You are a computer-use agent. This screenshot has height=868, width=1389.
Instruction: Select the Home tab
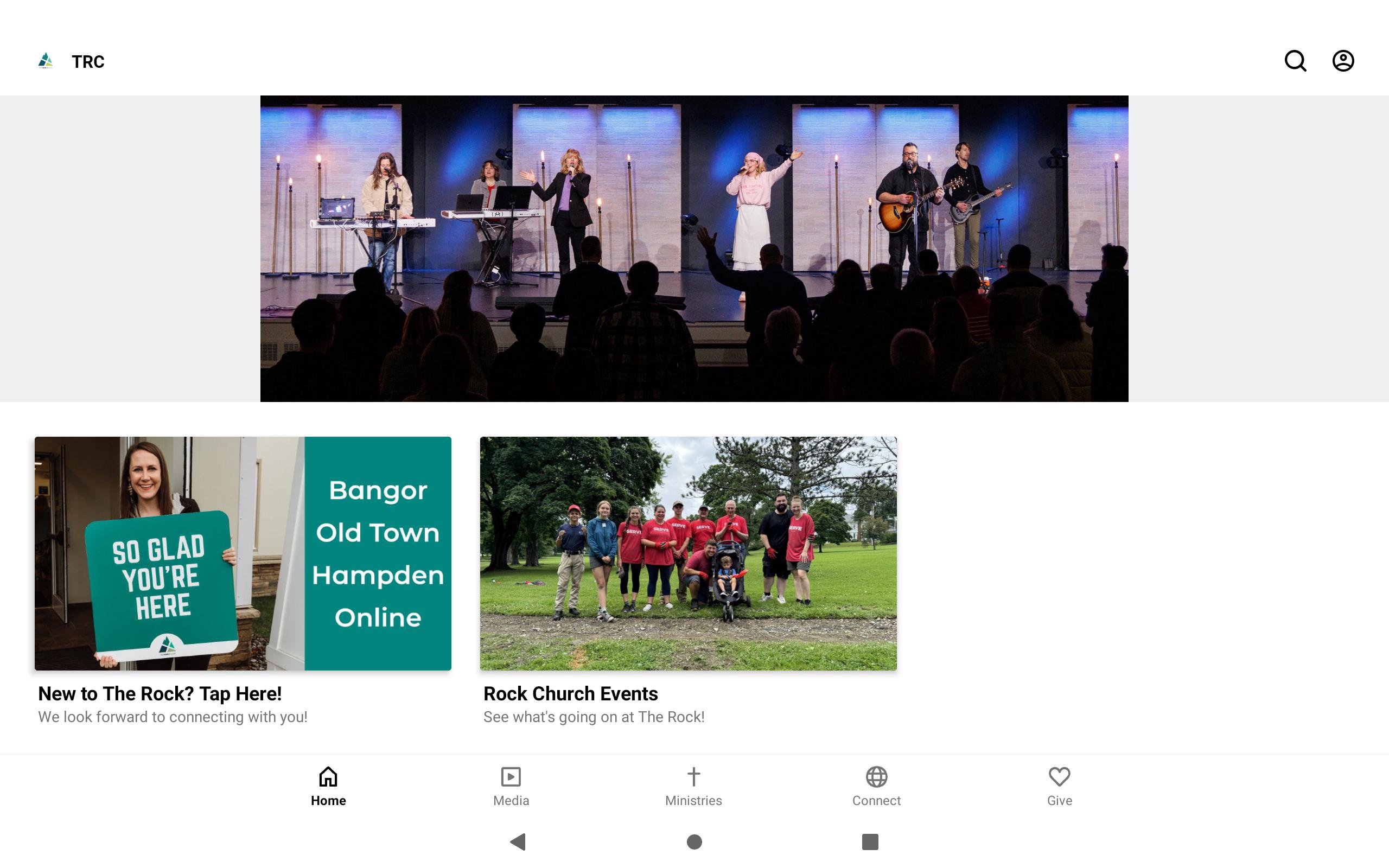click(328, 786)
